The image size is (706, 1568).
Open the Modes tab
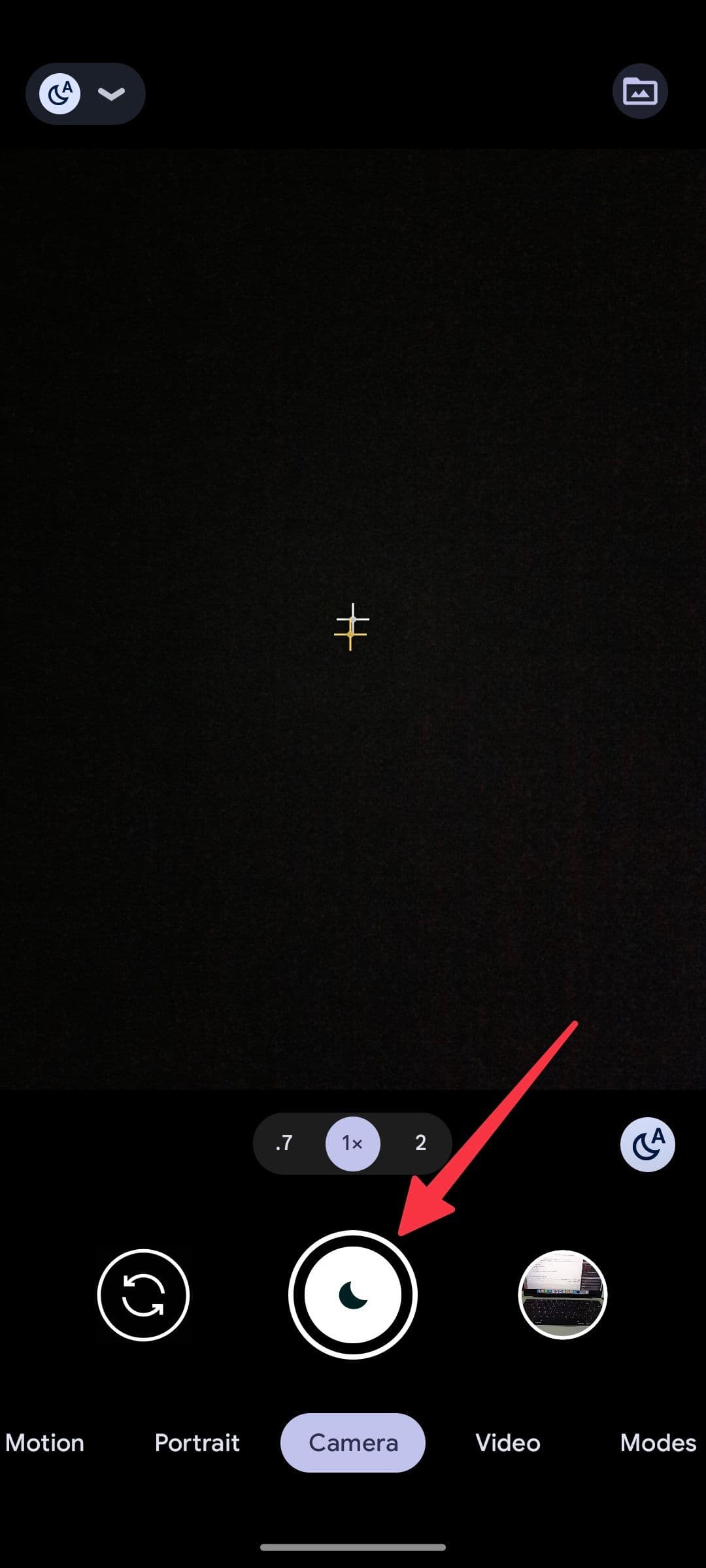657,1443
